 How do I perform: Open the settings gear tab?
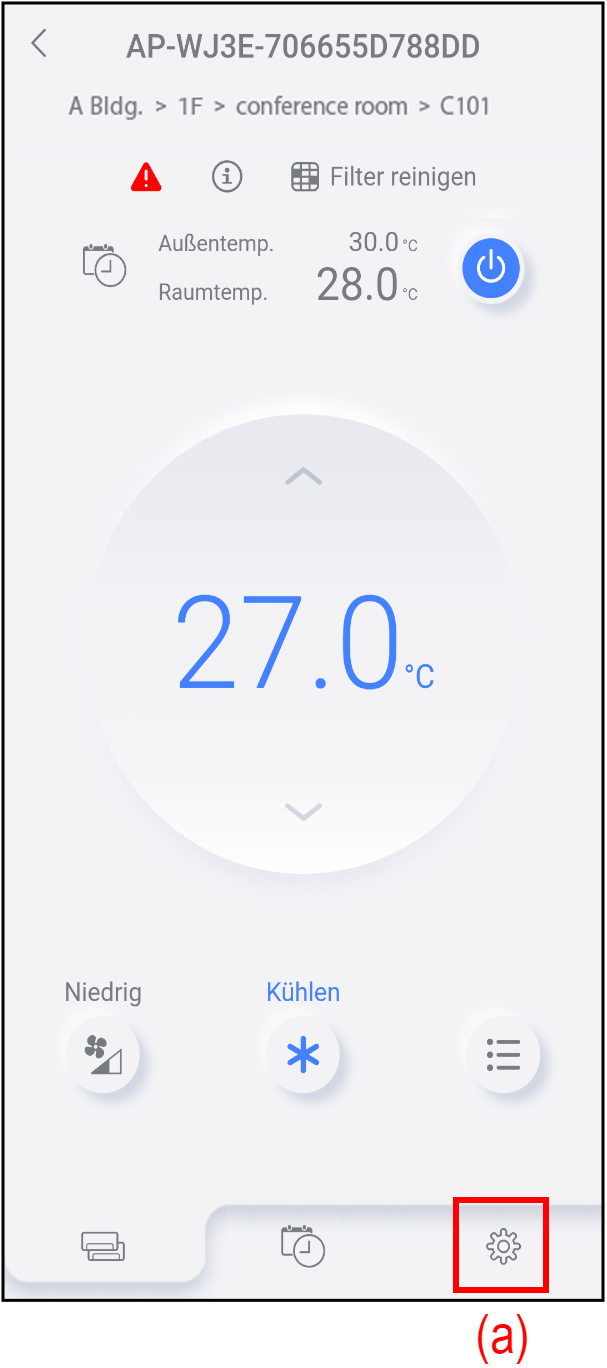click(502, 1246)
